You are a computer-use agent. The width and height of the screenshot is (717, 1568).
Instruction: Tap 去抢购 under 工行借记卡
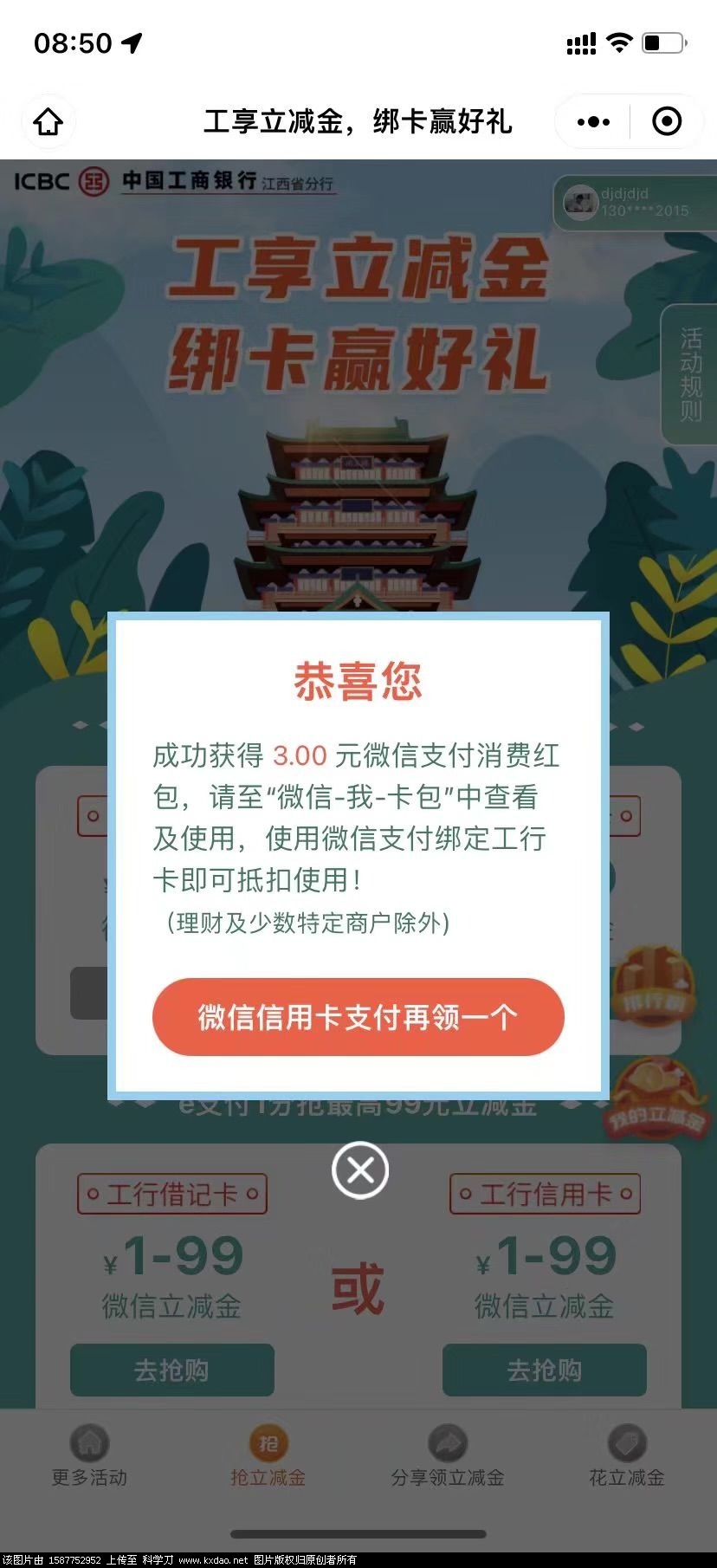(171, 1370)
